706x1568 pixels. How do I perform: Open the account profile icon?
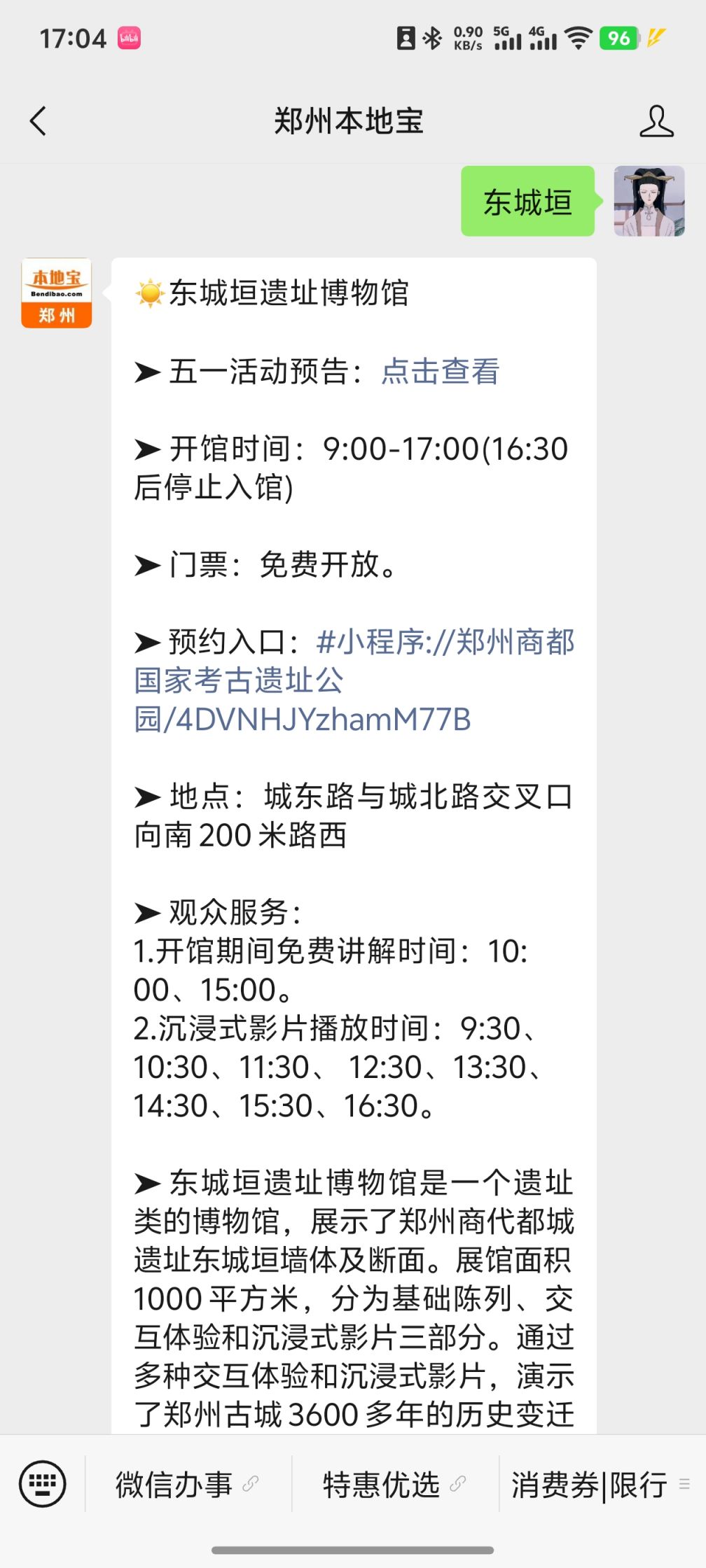656,121
